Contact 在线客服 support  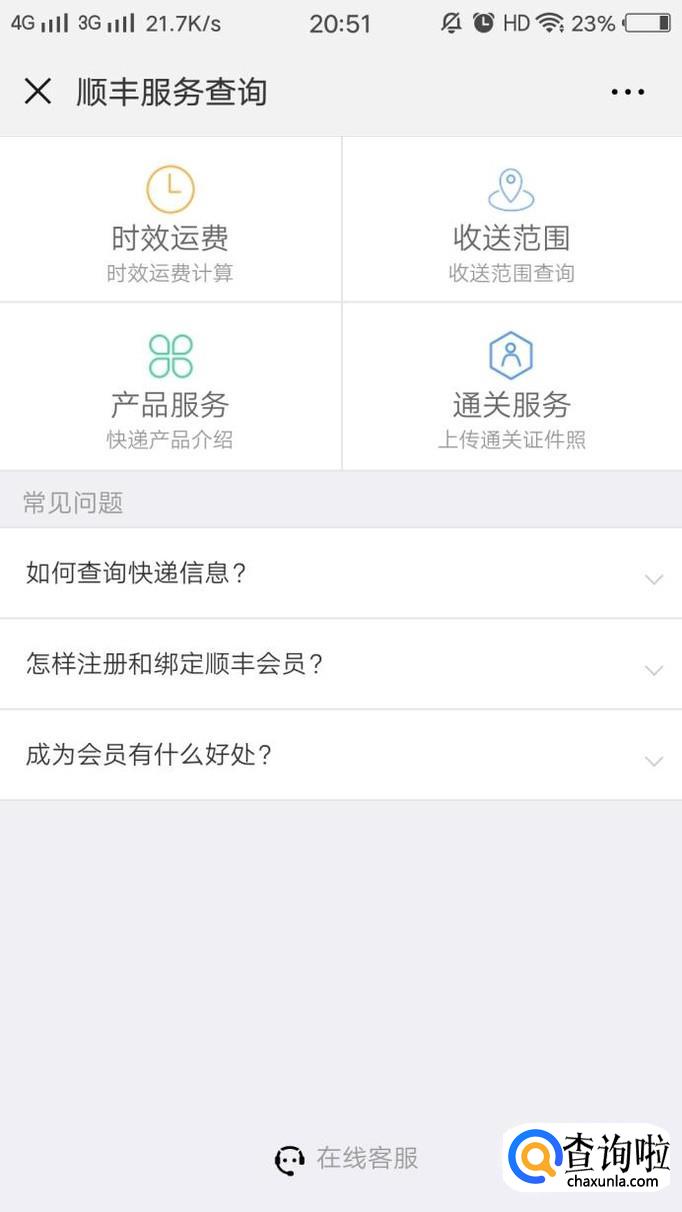point(347,1159)
